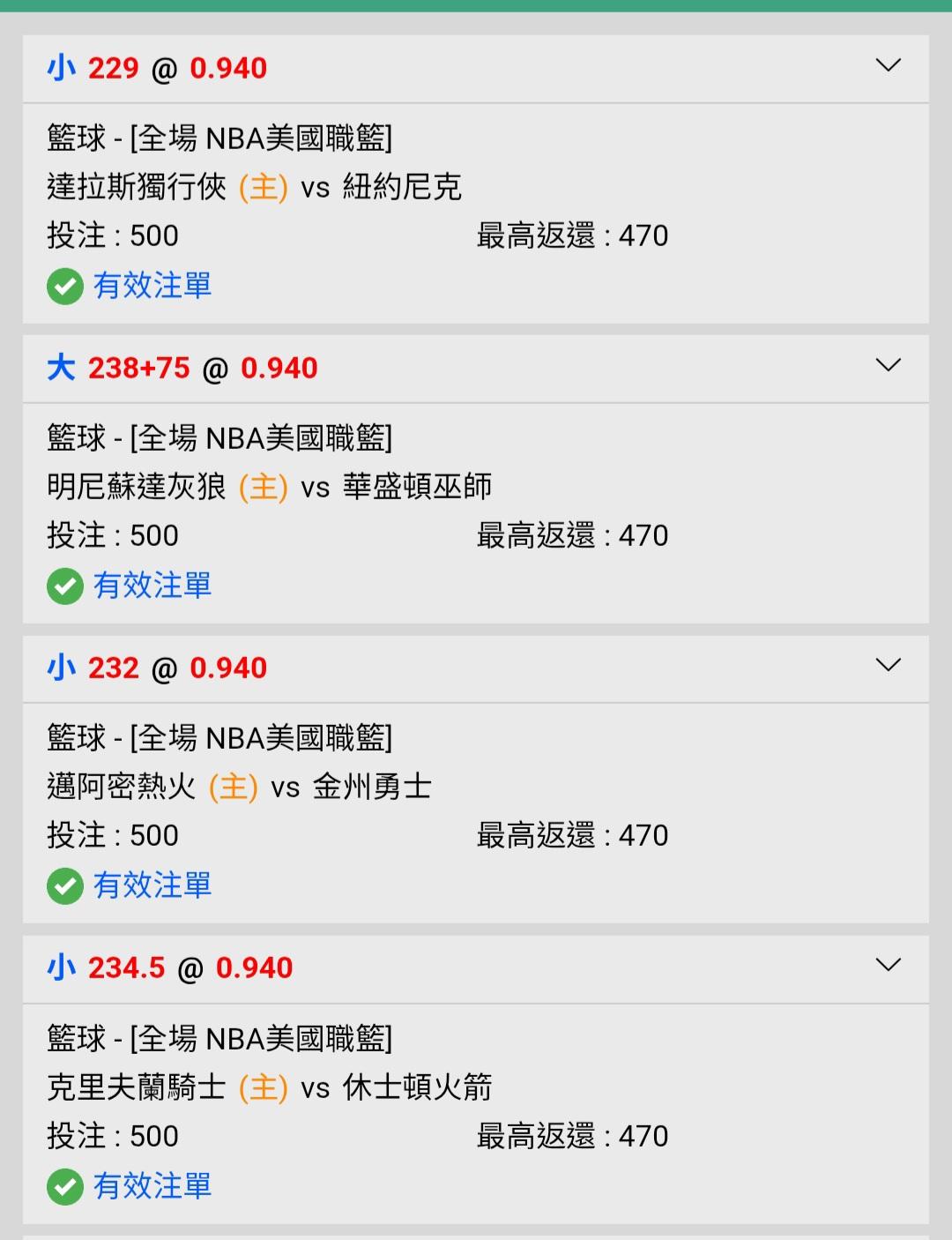
Task: Expand the 小 234.5 @ 0.940 bet slip
Action: (x=888, y=965)
